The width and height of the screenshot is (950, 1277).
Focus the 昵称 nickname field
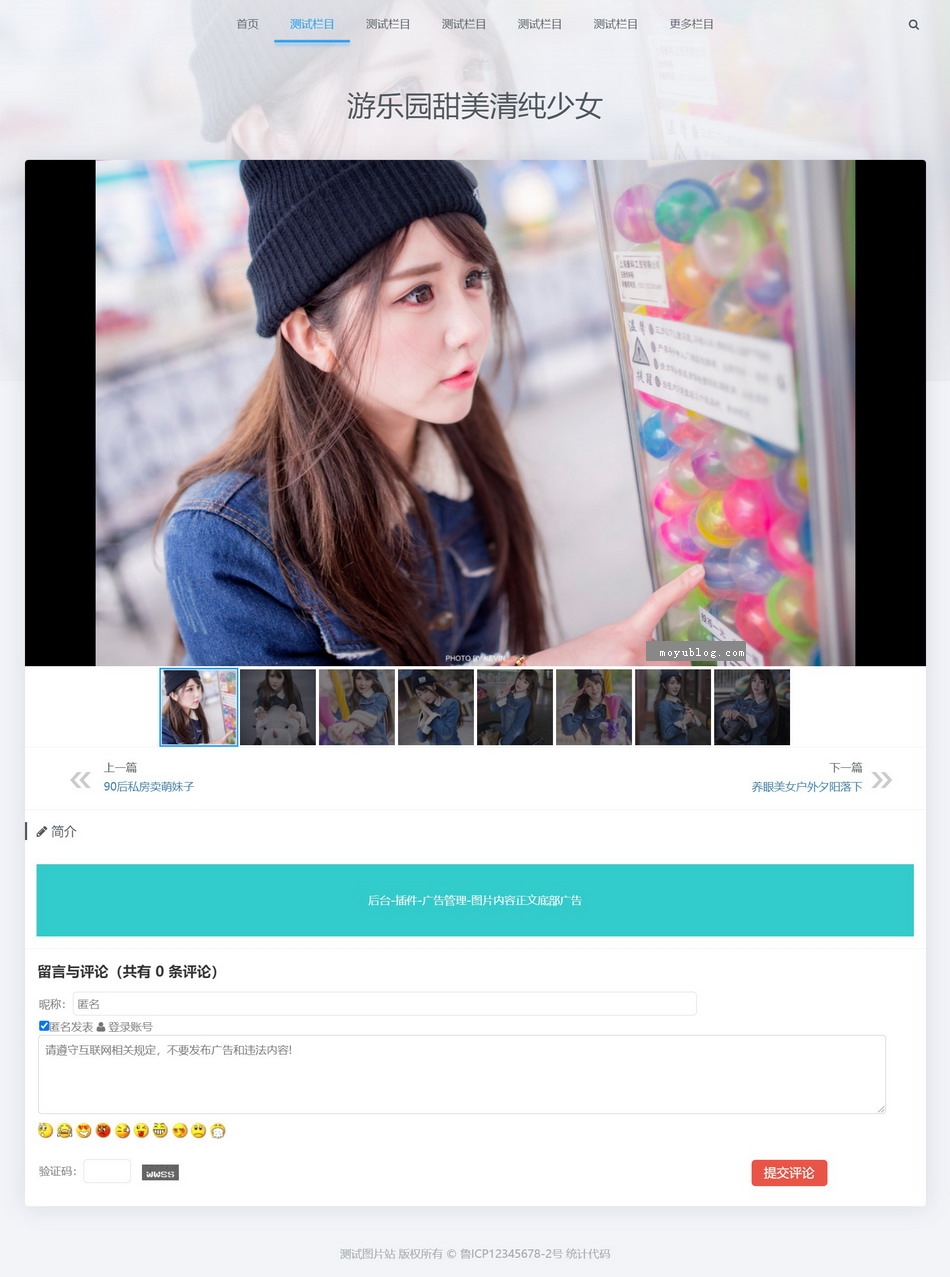pyautogui.click(x=384, y=1004)
